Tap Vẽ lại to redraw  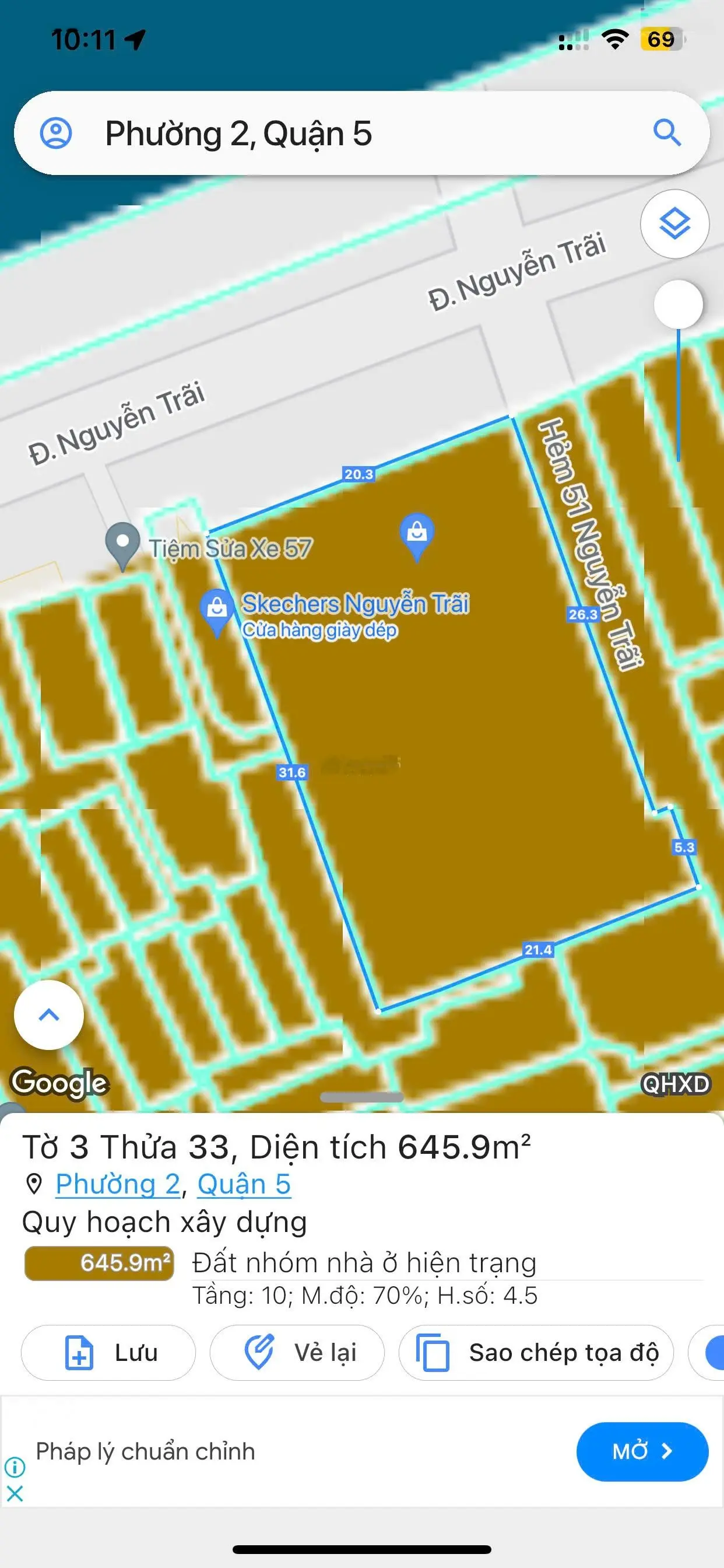click(297, 1353)
